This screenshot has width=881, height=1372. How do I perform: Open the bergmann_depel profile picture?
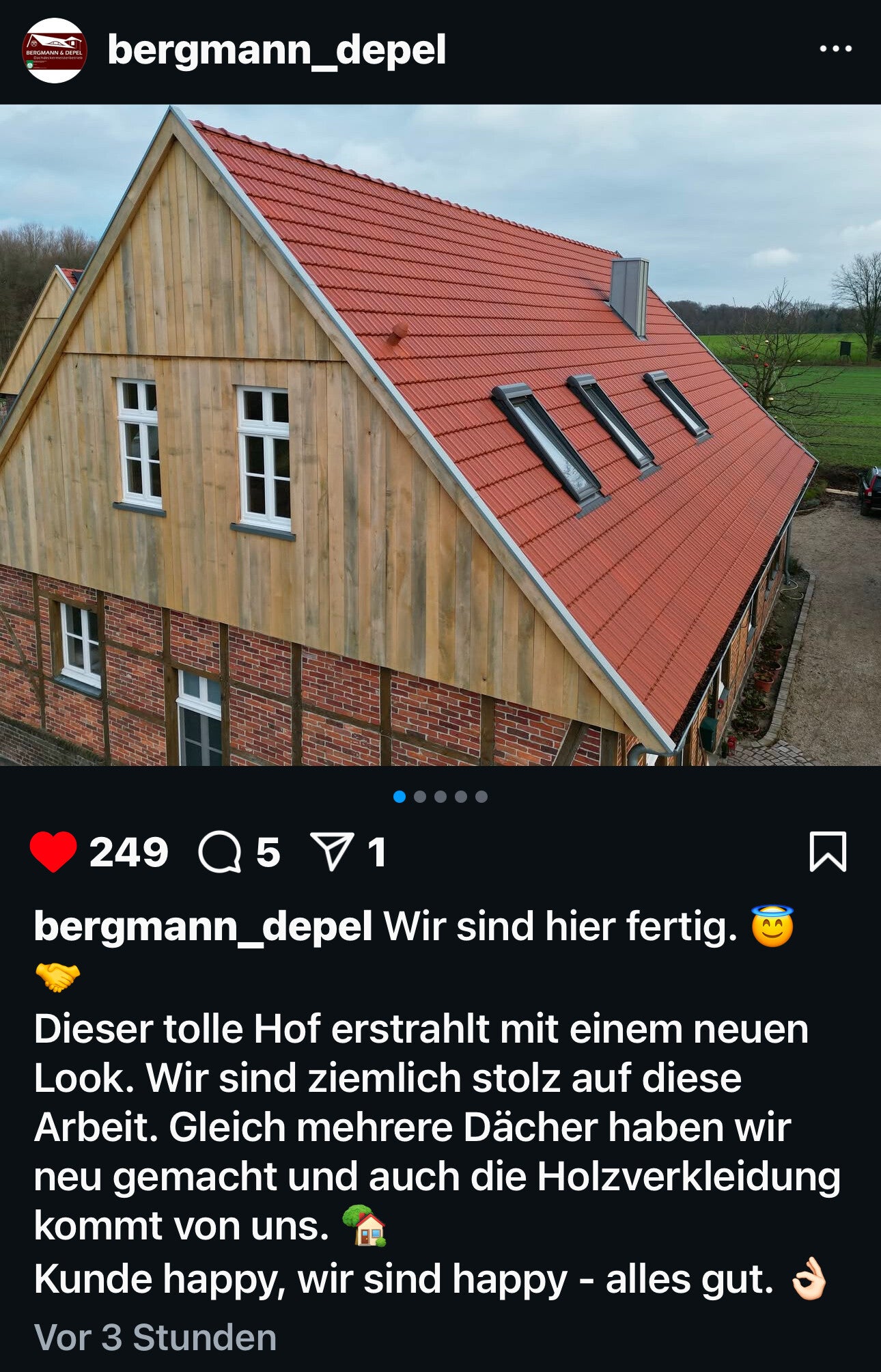[x=55, y=51]
